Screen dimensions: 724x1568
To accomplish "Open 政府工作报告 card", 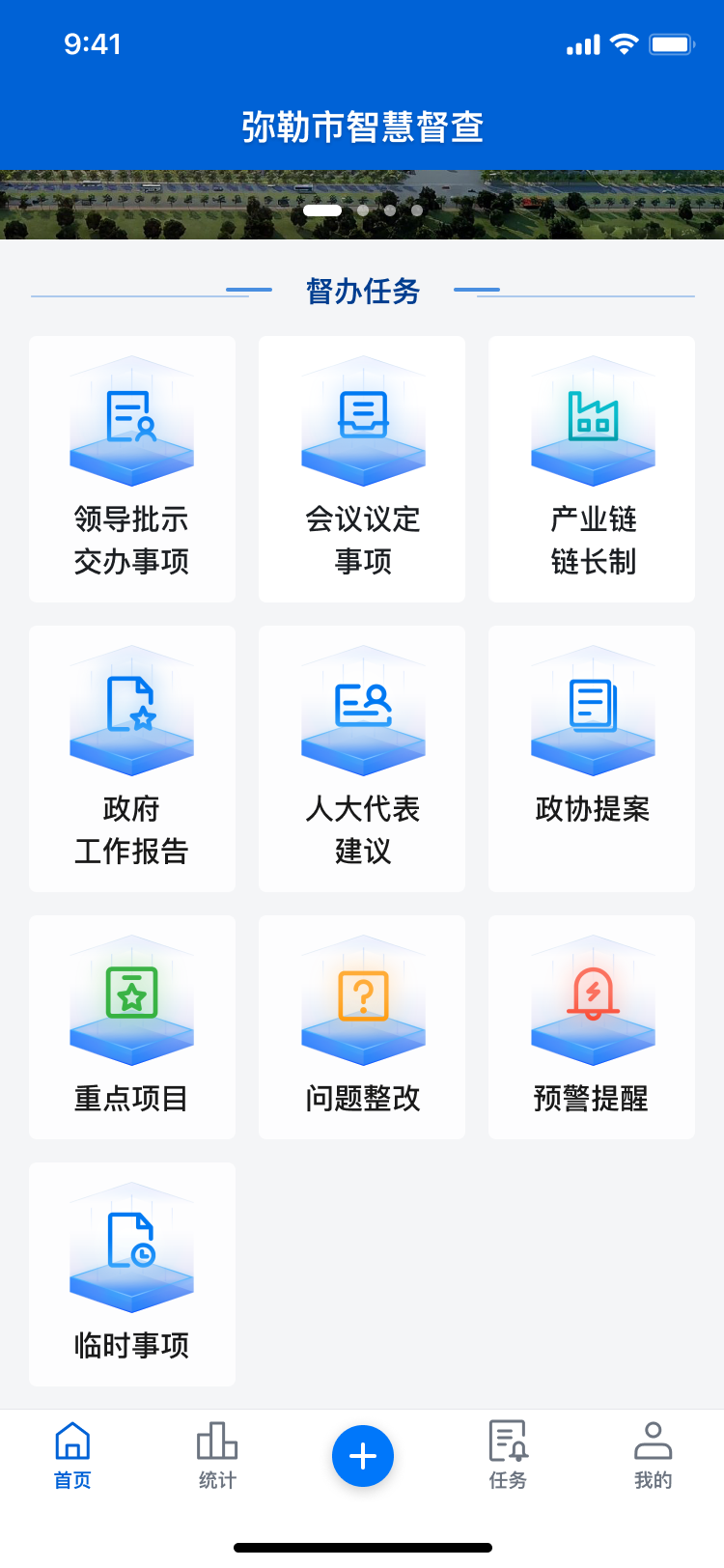I will (132, 759).
